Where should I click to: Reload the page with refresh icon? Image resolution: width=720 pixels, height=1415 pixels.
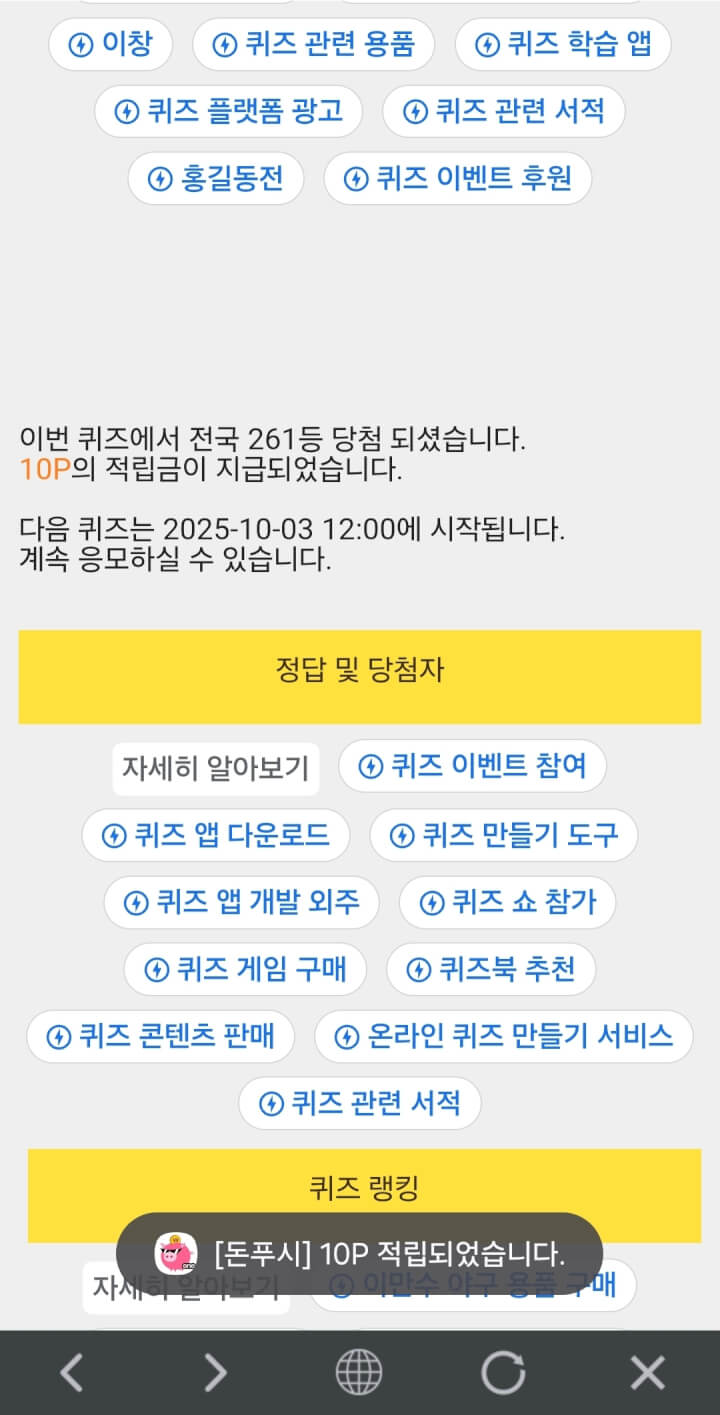click(x=503, y=1372)
